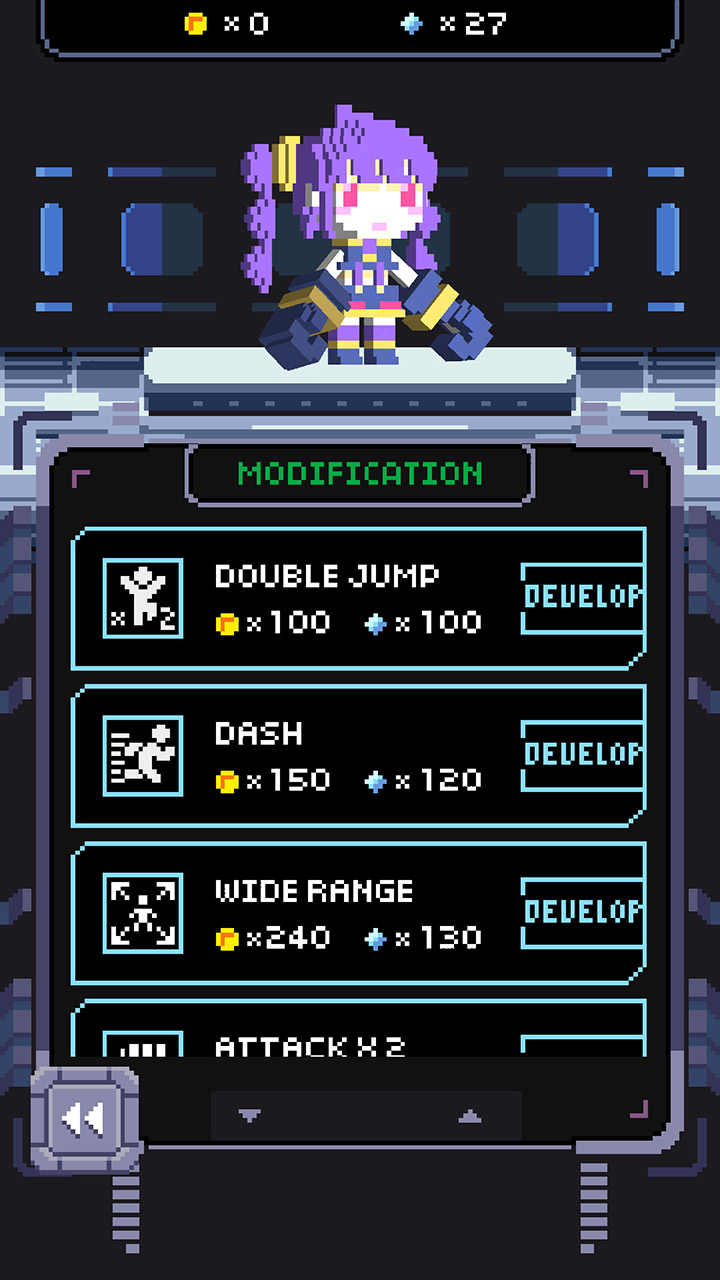Tap the up arrow below the list
This screenshot has width=720, height=1280.
point(470,1116)
